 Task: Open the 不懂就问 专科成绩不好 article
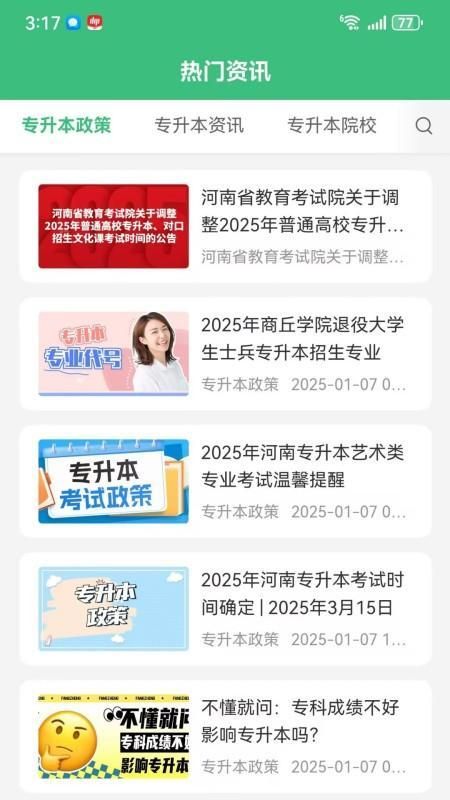click(226, 736)
